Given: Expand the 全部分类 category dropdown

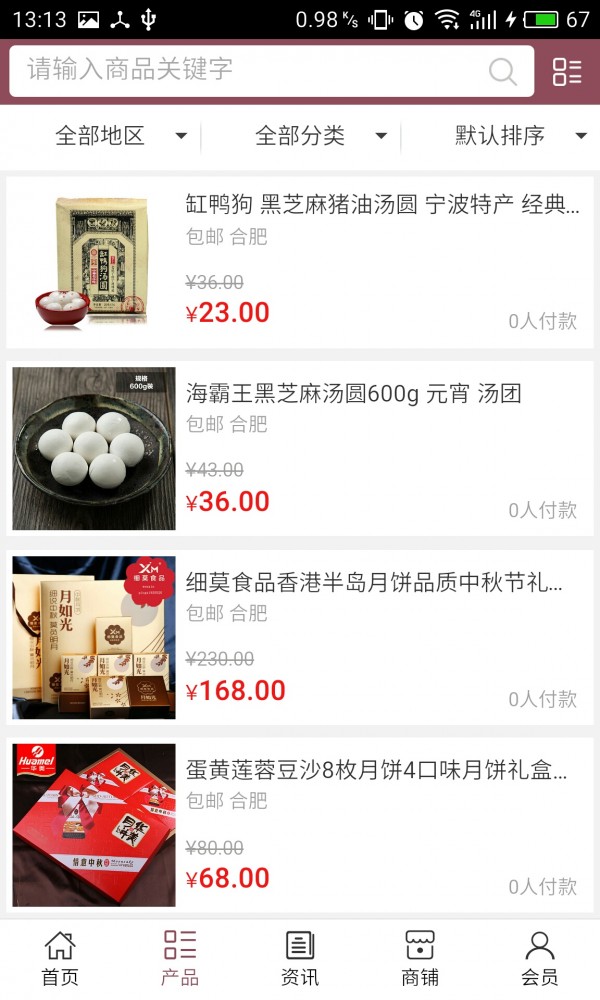Looking at the screenshot, I should click(320, 136).
